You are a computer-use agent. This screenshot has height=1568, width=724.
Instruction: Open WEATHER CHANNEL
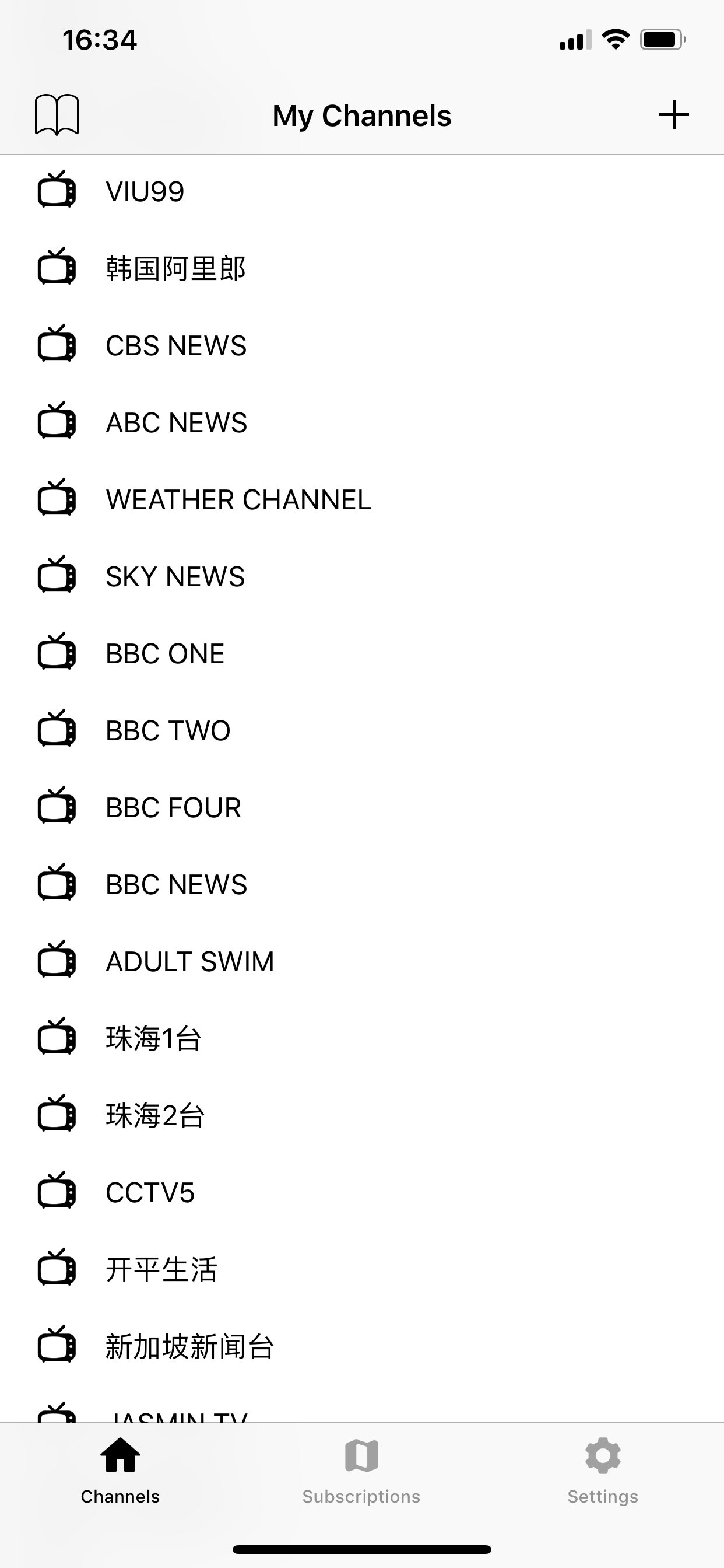click(238, 500)
